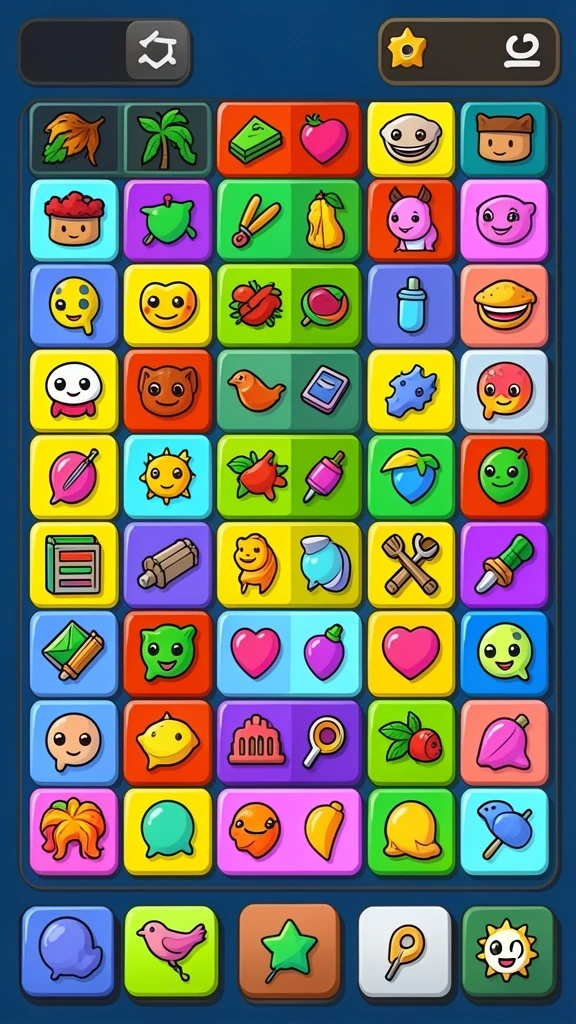Viewport: 576px width, 1024px height.
Task: Tap the shuffle arrows icon at top
Action: pos(158,50)
